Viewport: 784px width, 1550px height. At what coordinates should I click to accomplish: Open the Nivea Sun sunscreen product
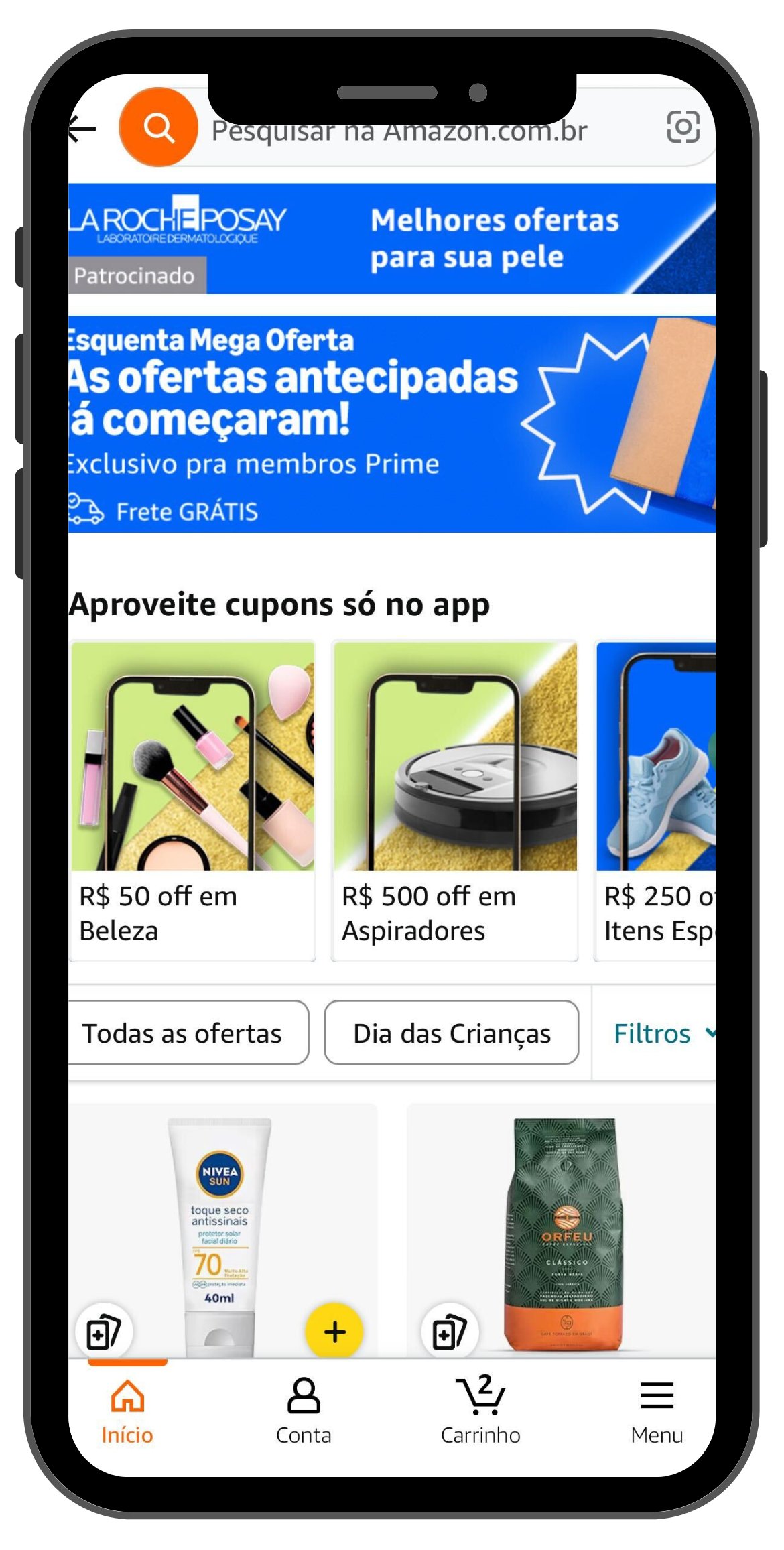pos(220,1220)
